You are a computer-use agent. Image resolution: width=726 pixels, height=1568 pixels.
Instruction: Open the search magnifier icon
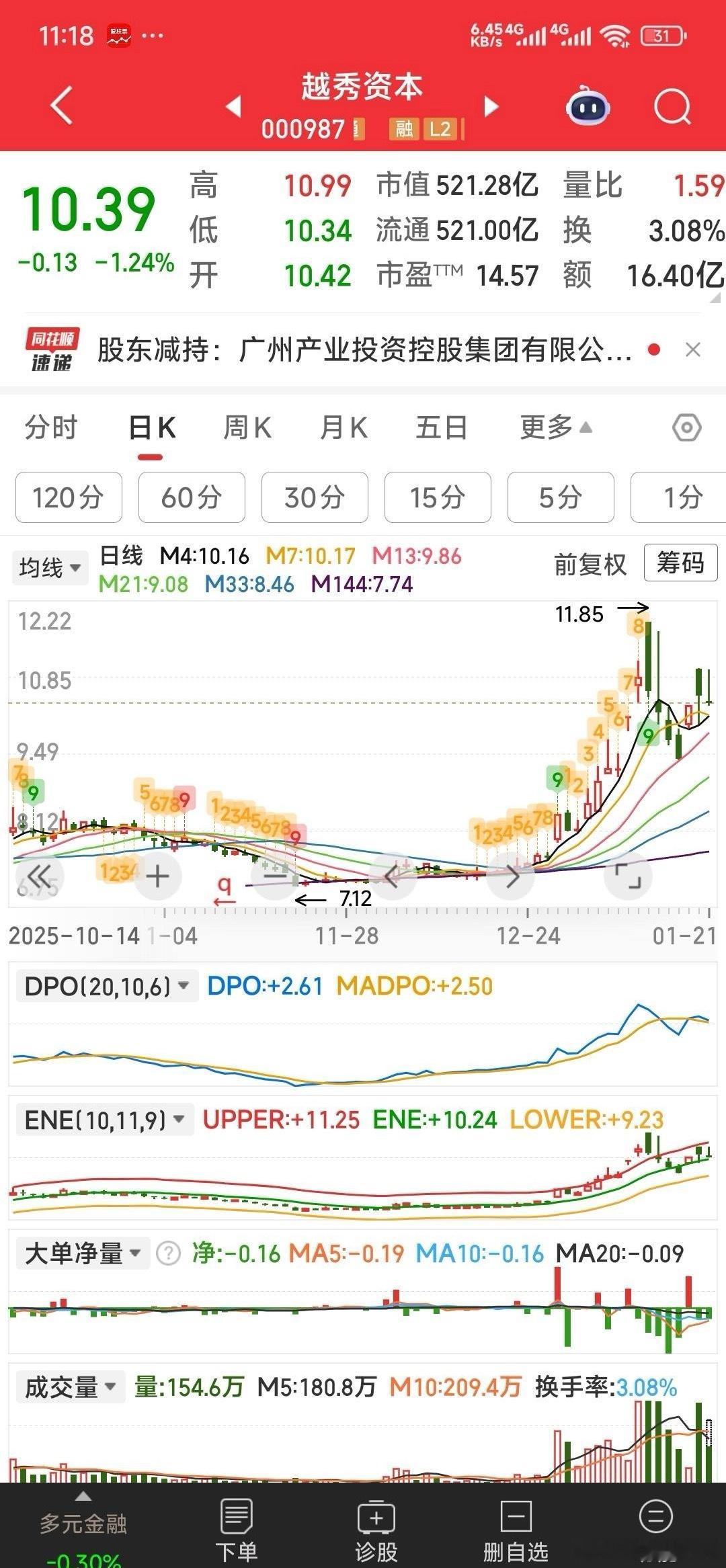[x=672, y=106]
